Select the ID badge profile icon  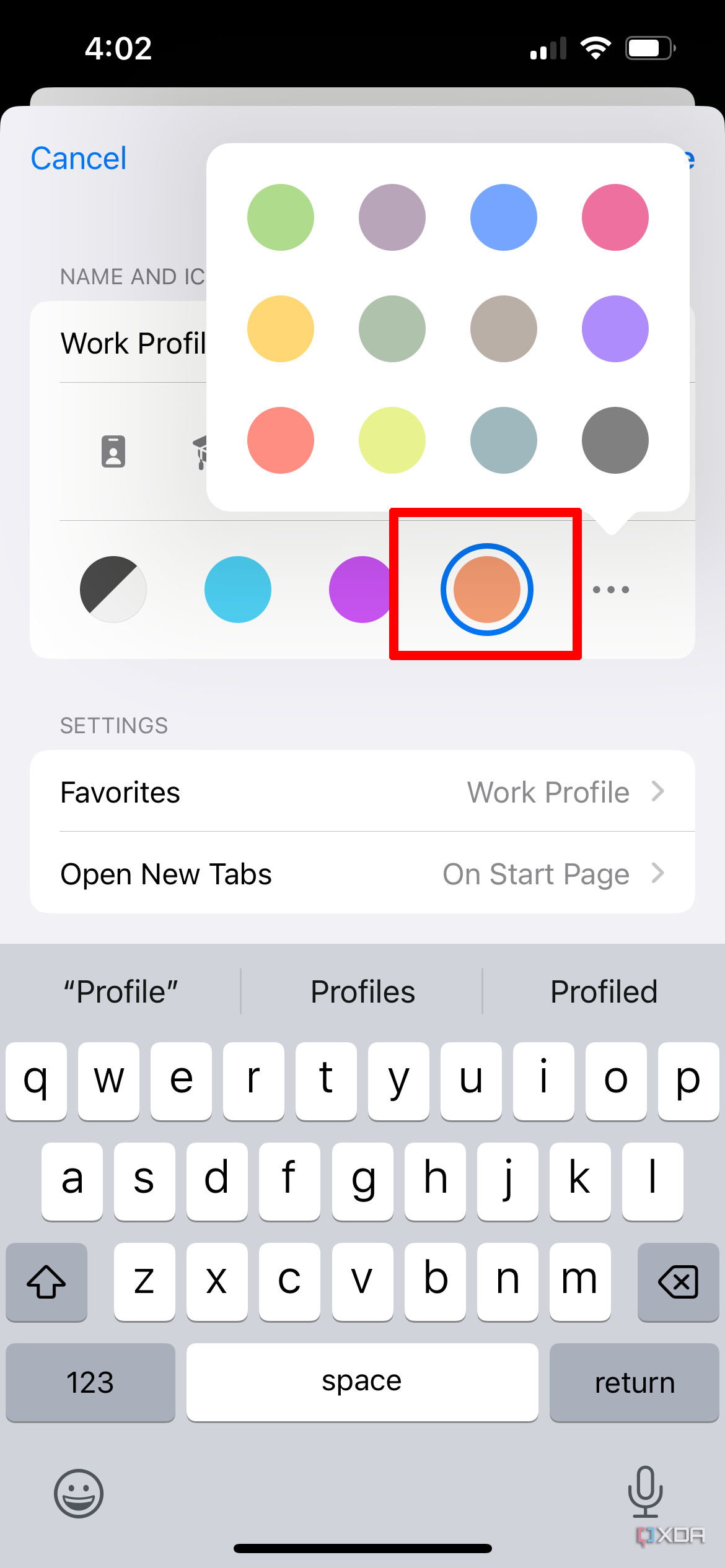[112, 452]
